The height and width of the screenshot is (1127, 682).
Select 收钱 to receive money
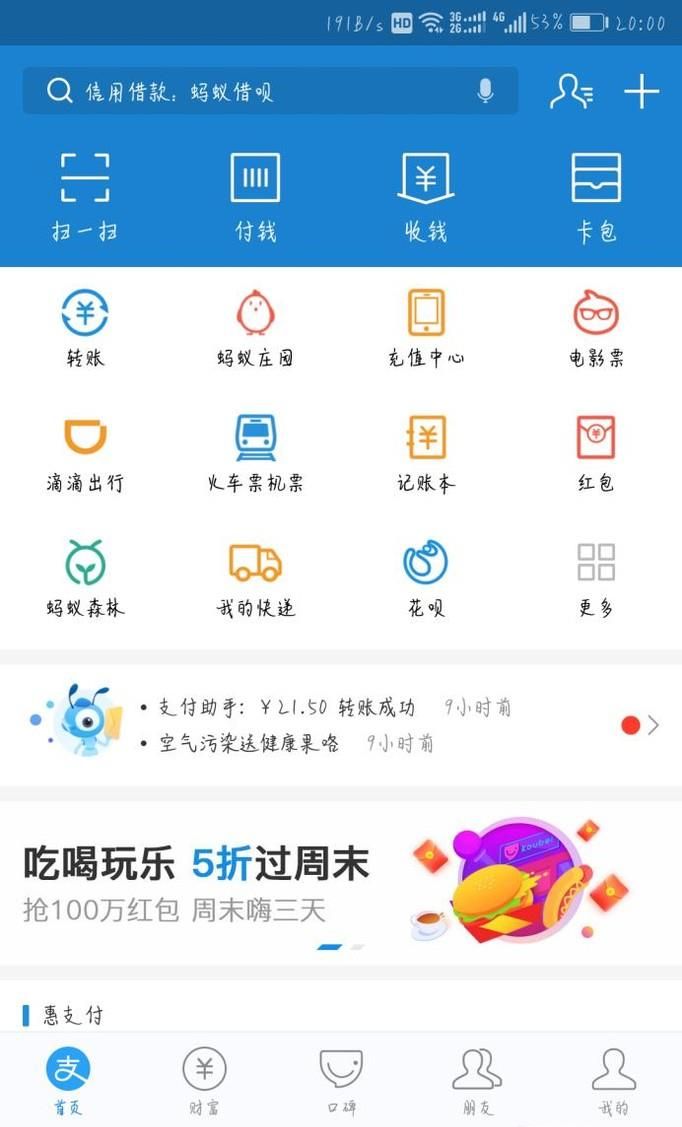pyautogui.click(x=426, y=197)
